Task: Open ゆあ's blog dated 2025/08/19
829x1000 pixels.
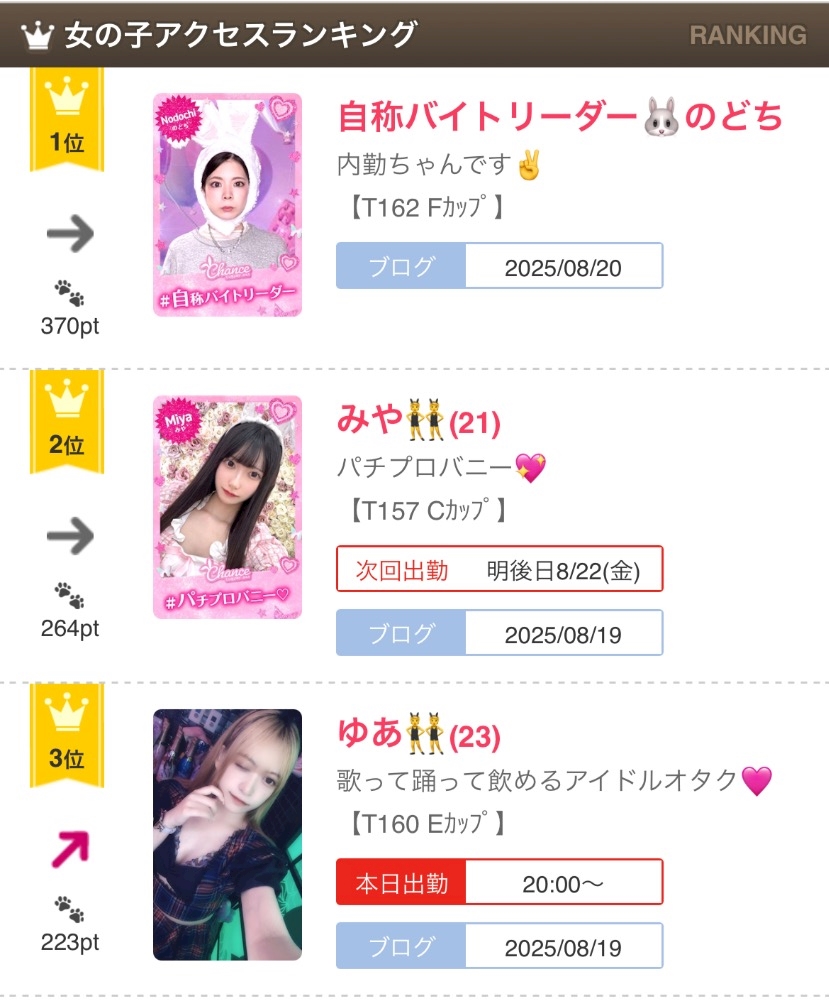Action: 499,946
